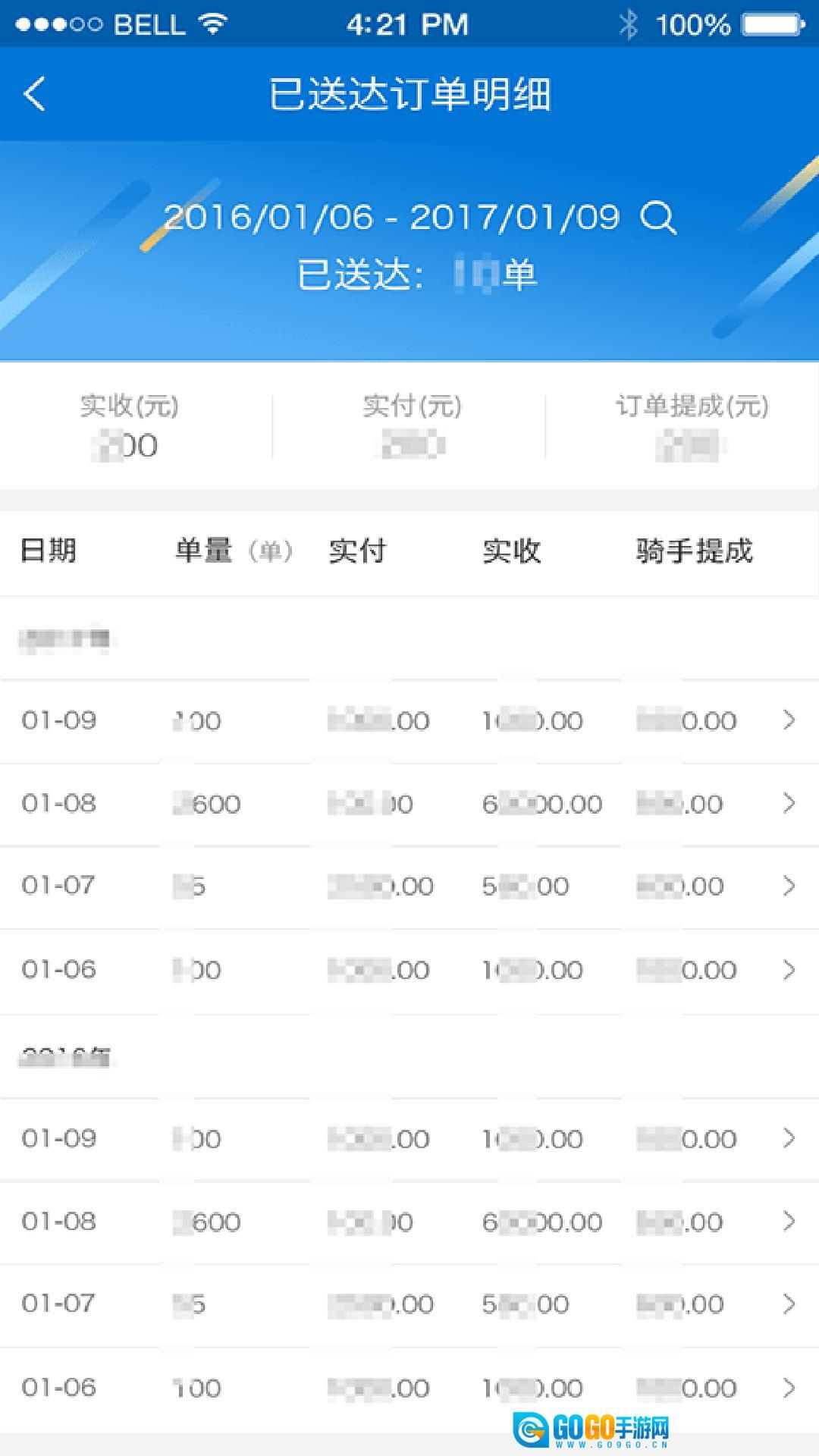Image resolution: width=819 pixels, height=1456 pixels.
Task: View 01-07 details in the first year group
Action: coord(409,886)
